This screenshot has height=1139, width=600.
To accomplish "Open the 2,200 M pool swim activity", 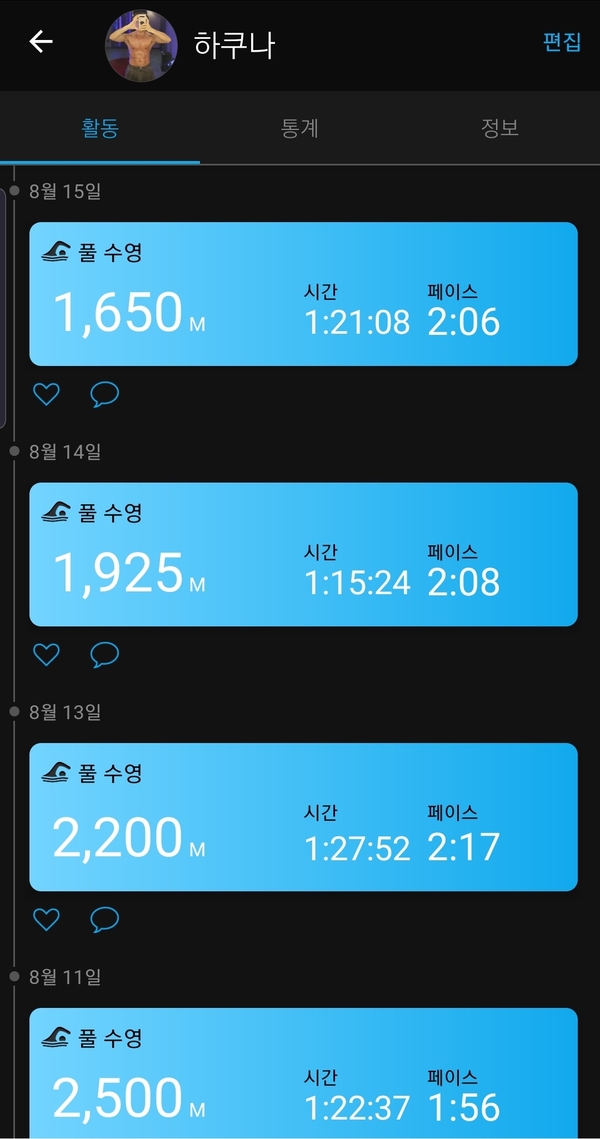I will point(303,817).
